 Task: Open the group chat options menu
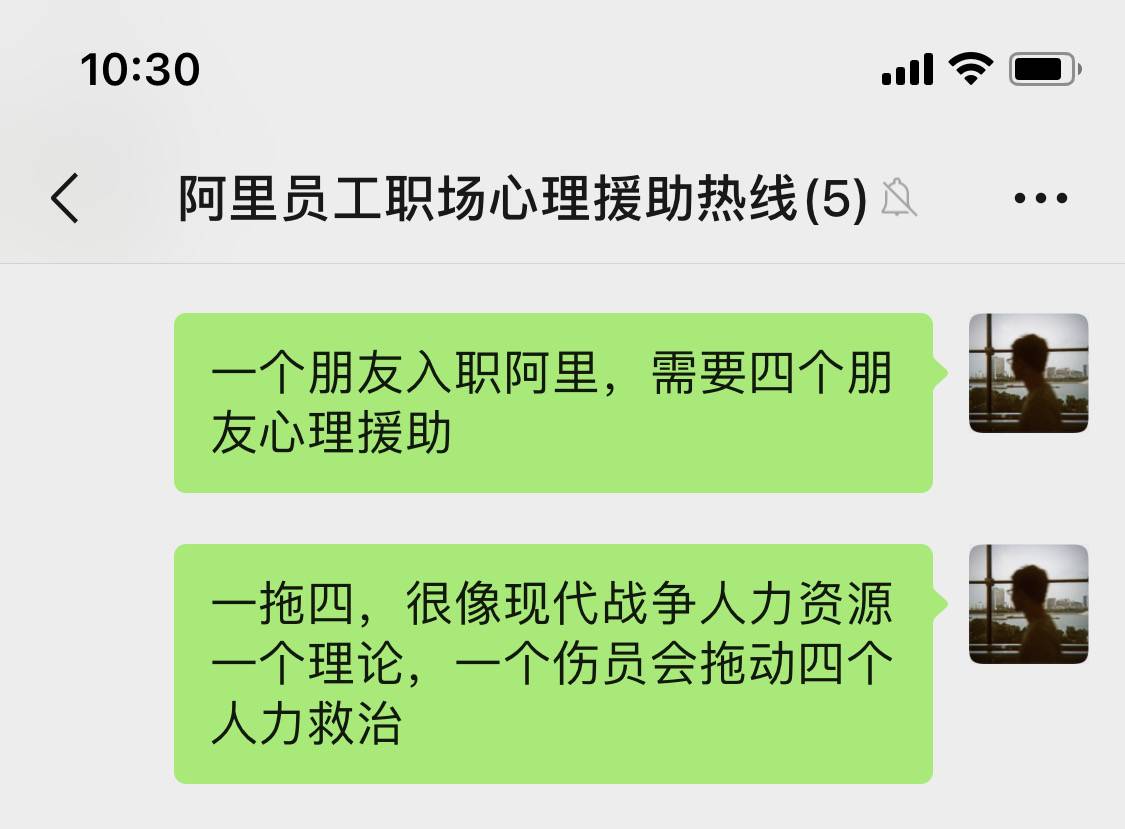[x=1040, y=198]
